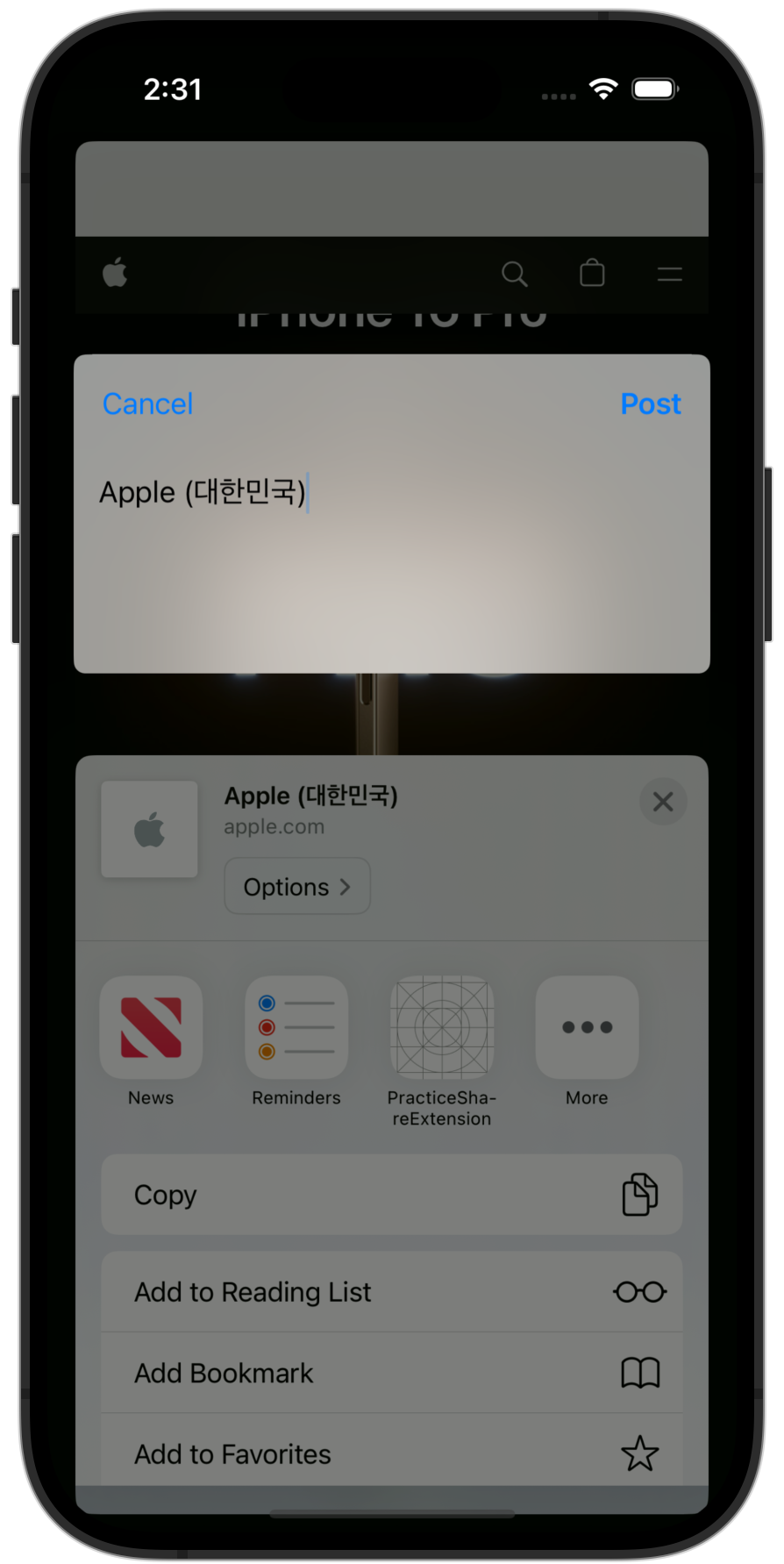
Task: Share to Reminders app
Action: 296,1027
